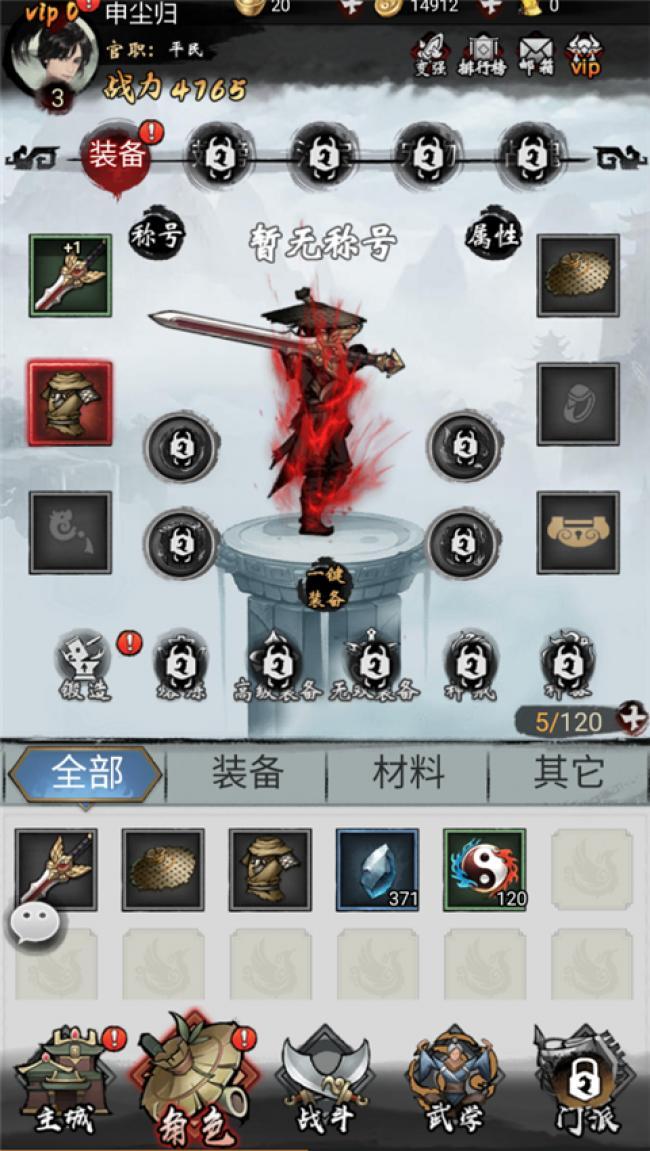Go to the 主城 main city
Image resolution: width=650 pixels, height=1151 pixels.
click(66, 1089)
